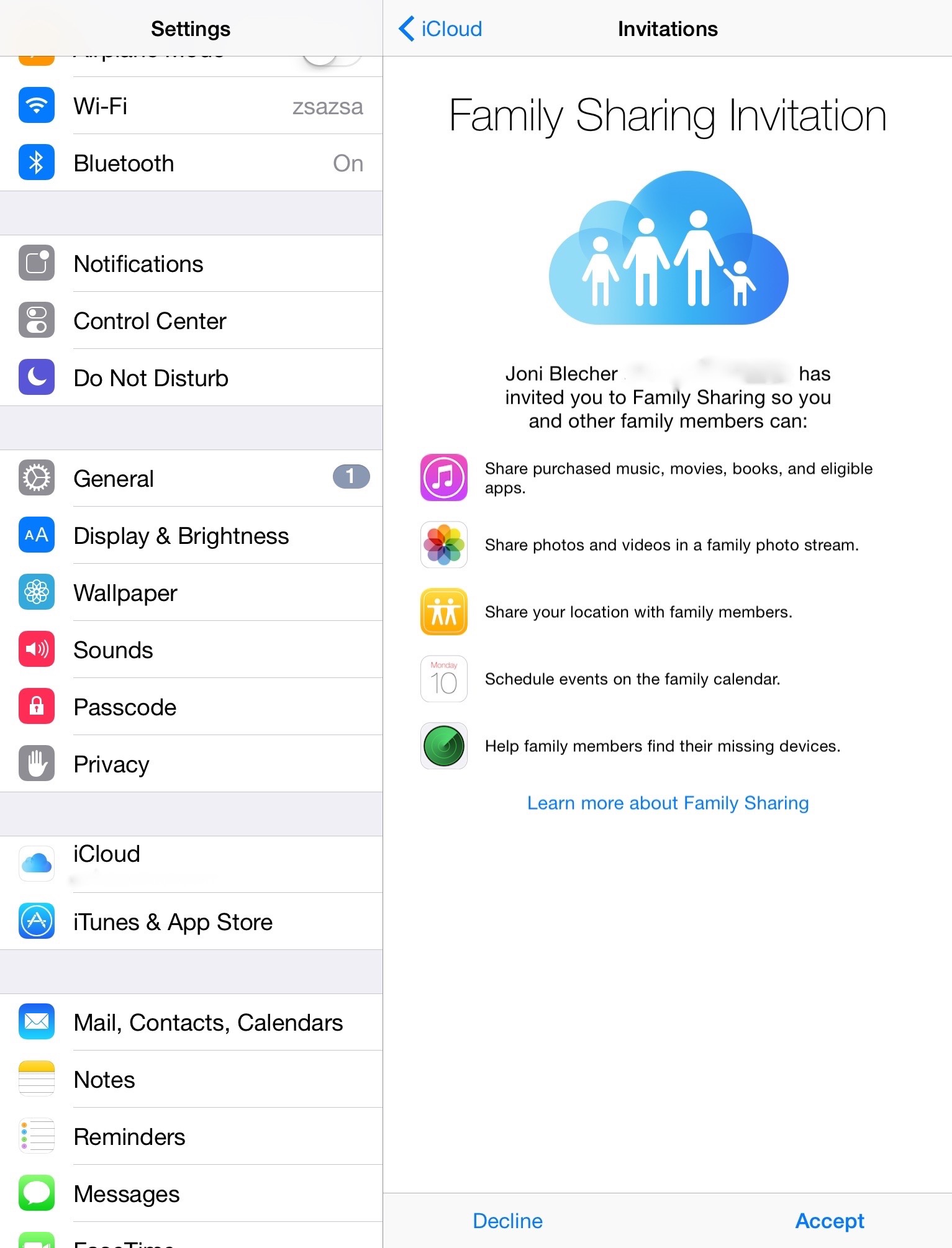This screenshot has height=1248, width=952.
Task: Open Control Center settings
Action: point(191,321)
